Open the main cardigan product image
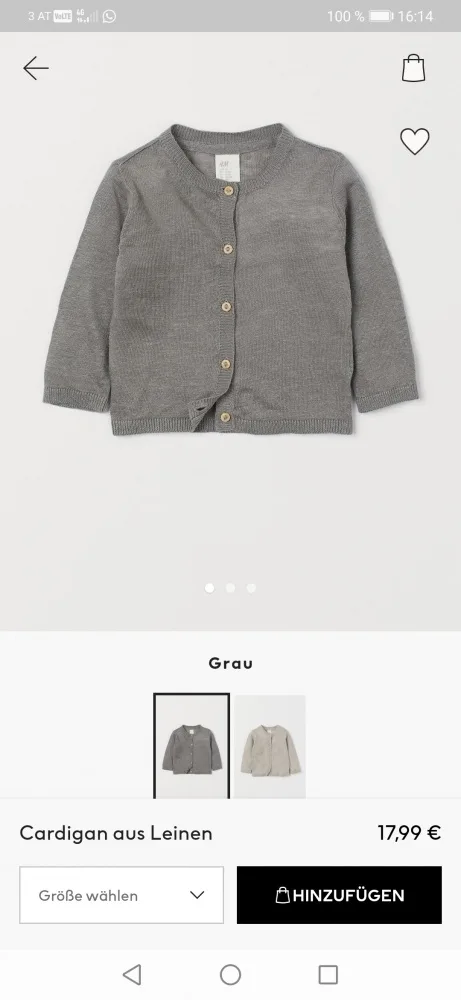Image resolution: width=461 pixels, height=1000 pixels. click(x=230, y=279)
